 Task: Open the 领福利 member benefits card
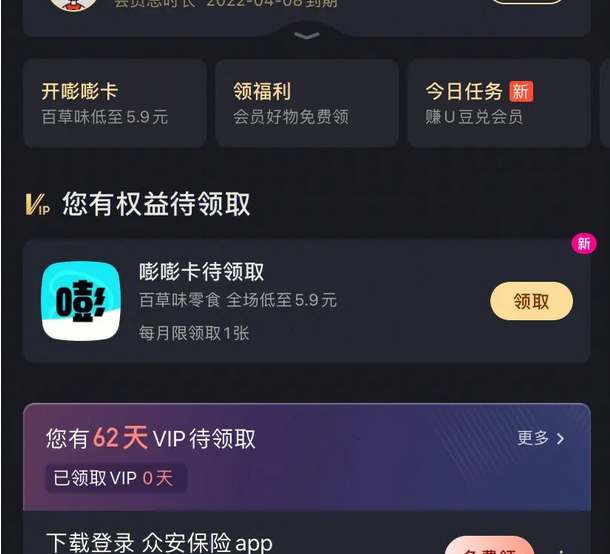click(x=306, y=103)
